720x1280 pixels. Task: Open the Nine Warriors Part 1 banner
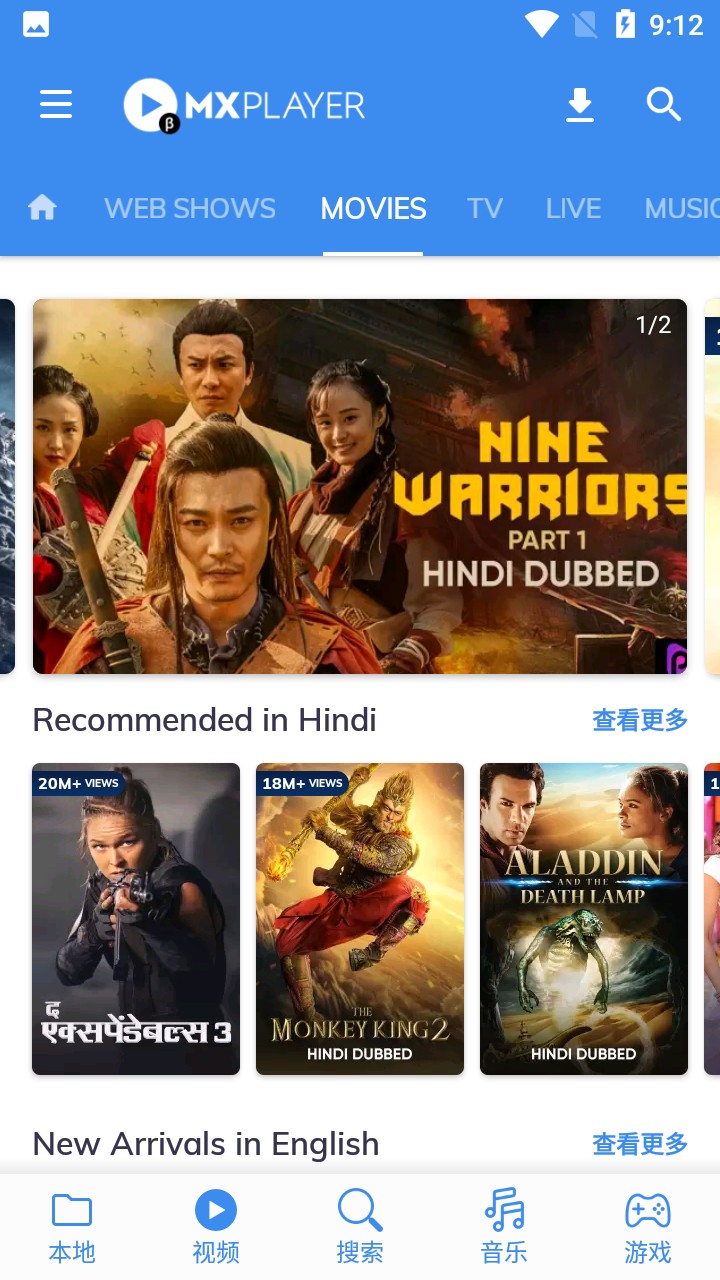360,486
